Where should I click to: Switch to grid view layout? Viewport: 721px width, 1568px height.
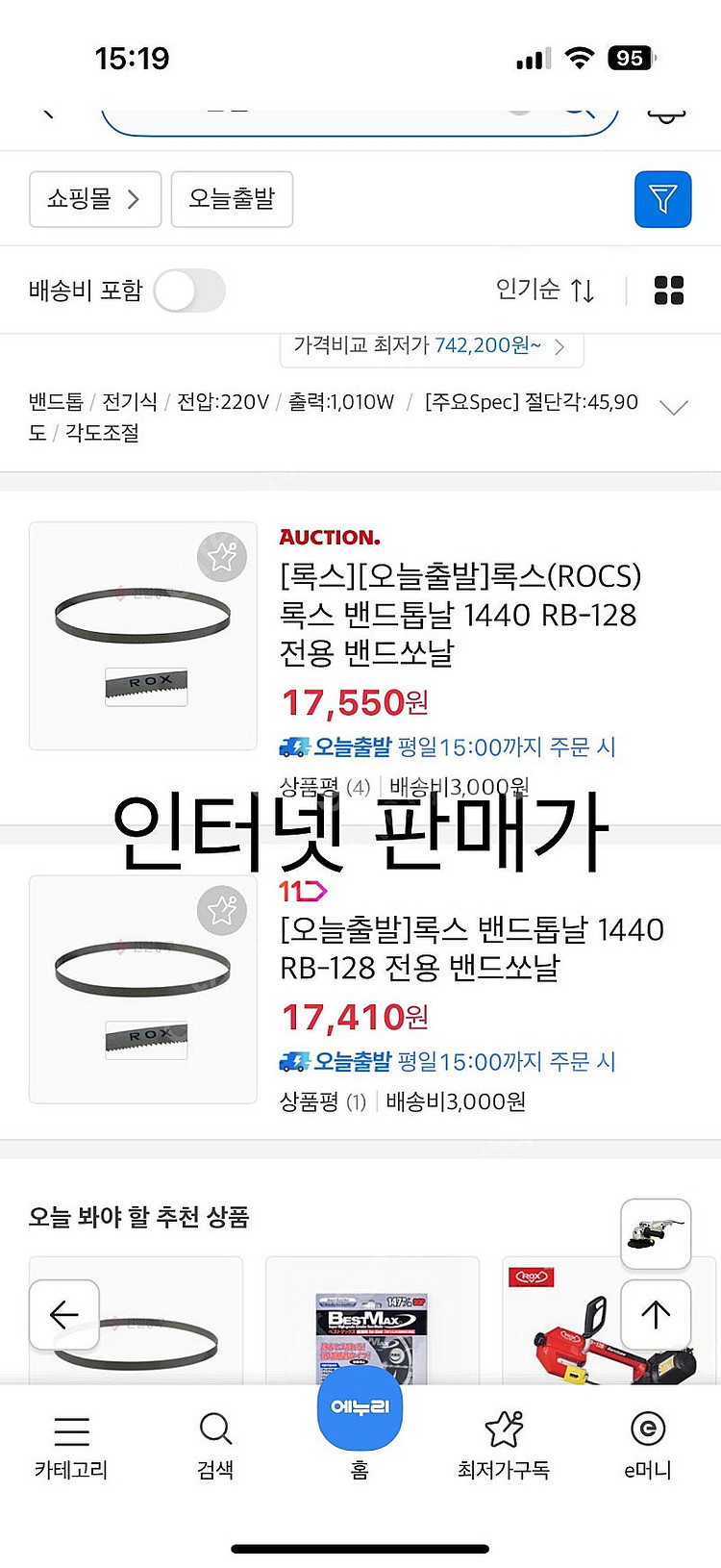tap(668, 290)
